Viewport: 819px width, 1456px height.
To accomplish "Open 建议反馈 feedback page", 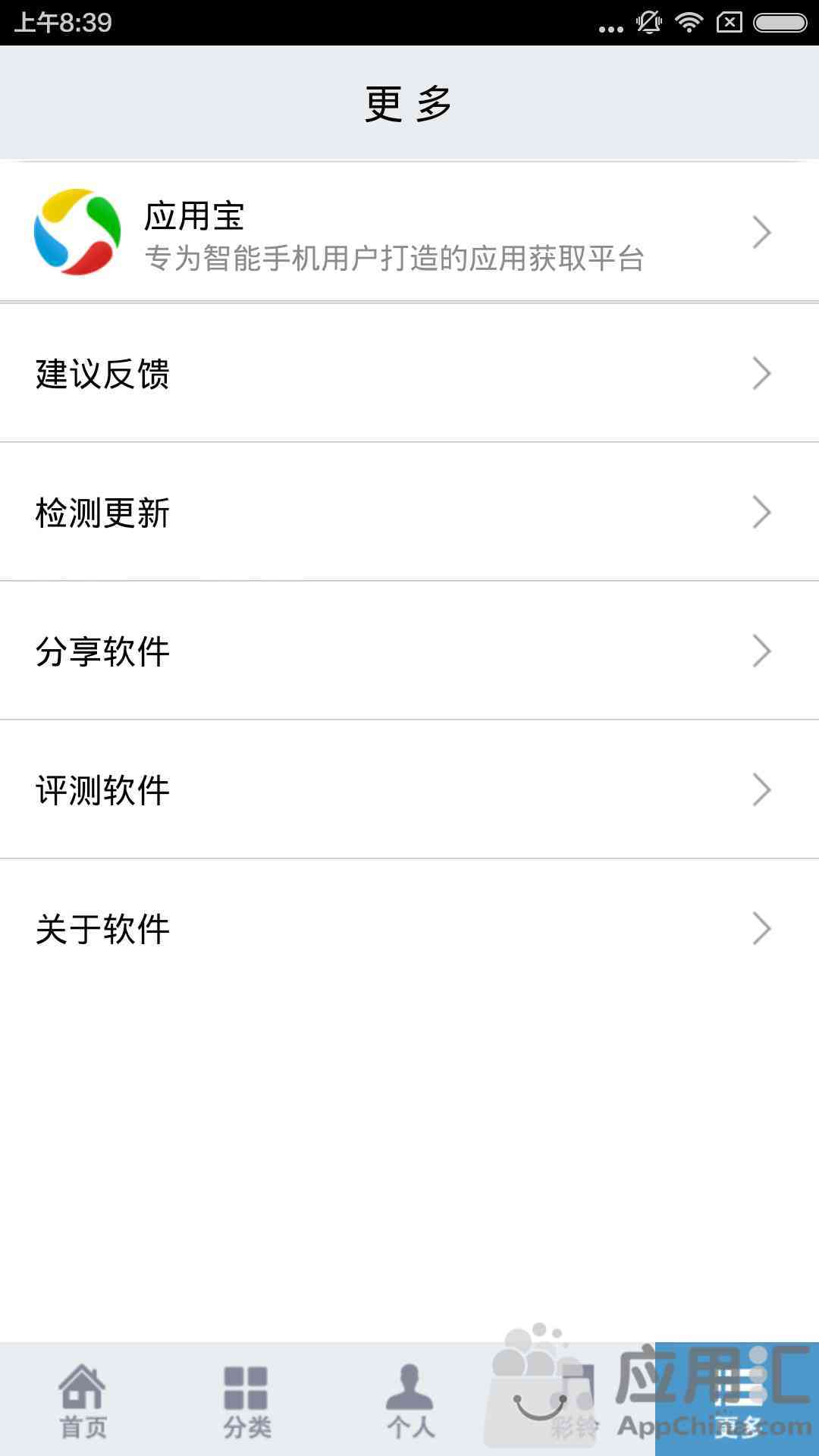I will (x=409, y=373).
